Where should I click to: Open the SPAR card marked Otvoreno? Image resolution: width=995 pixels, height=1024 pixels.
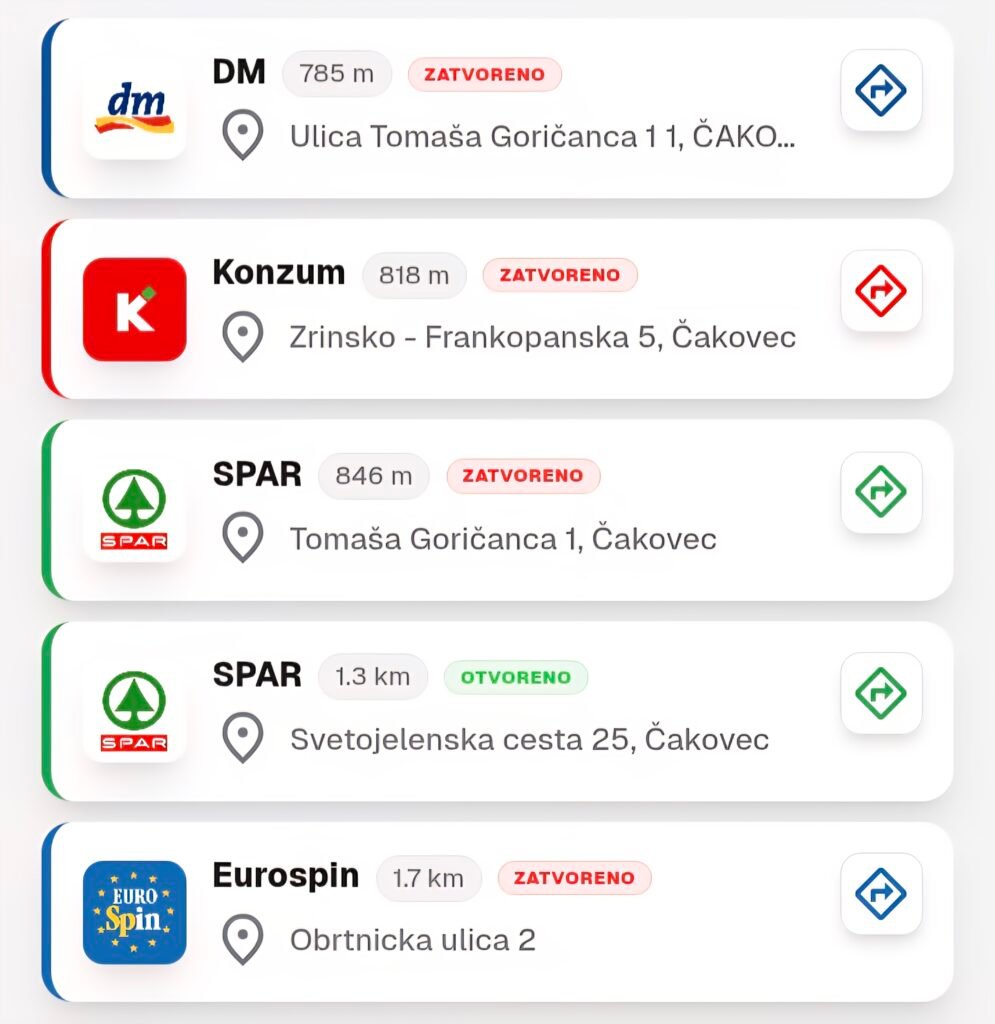[500, 711]
